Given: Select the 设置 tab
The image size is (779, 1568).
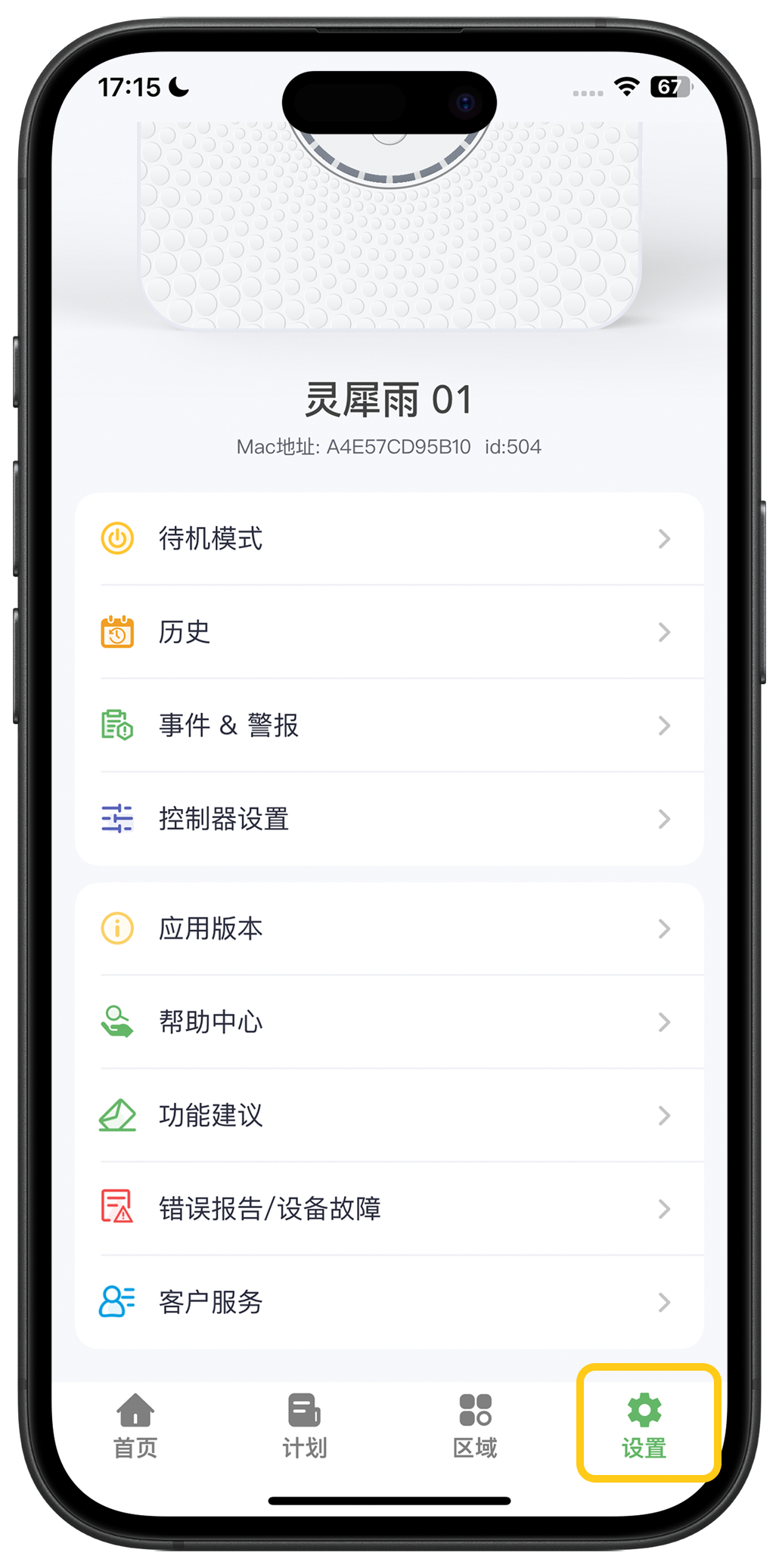Looking at the screenshot, I should [x=644, y=1425].
